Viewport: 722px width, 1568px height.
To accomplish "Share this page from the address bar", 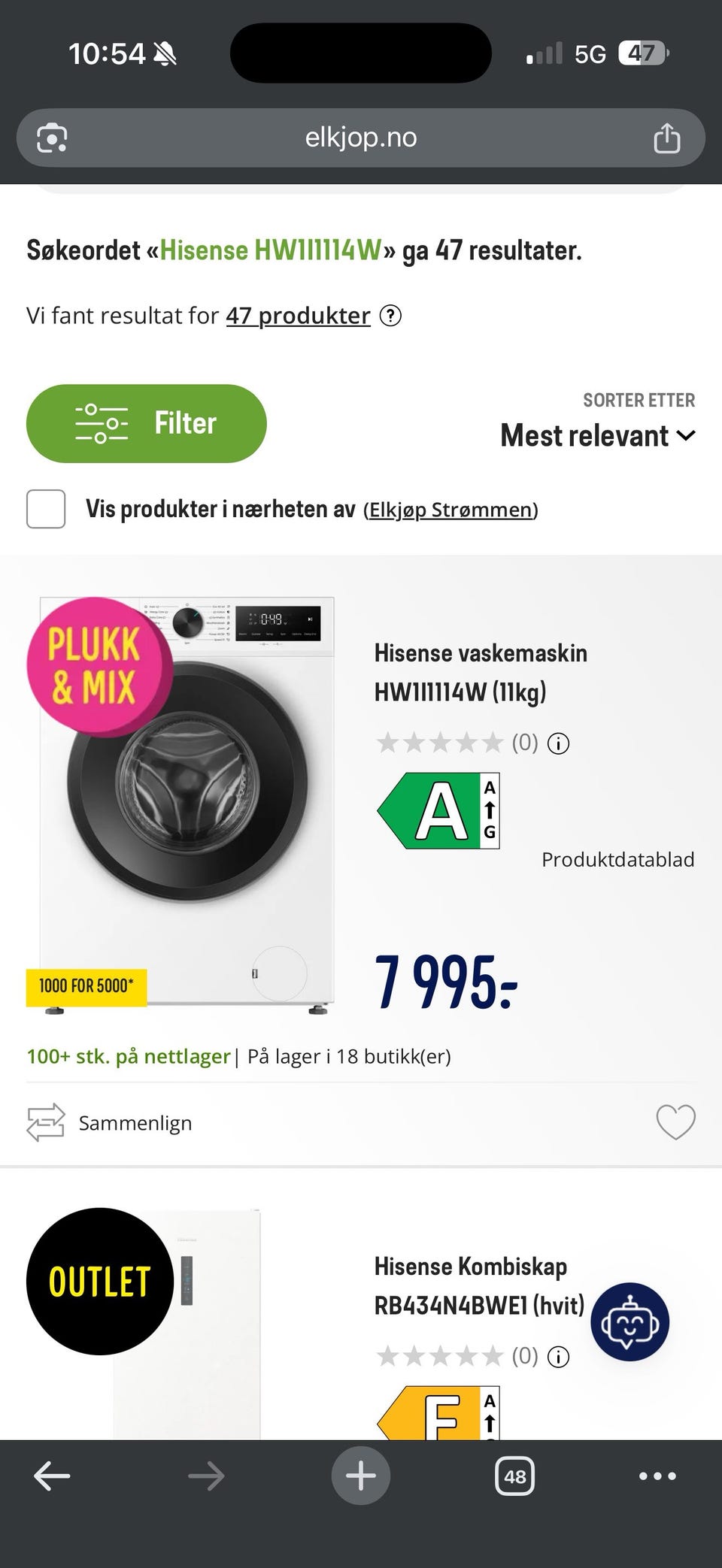I will (666, 138).
